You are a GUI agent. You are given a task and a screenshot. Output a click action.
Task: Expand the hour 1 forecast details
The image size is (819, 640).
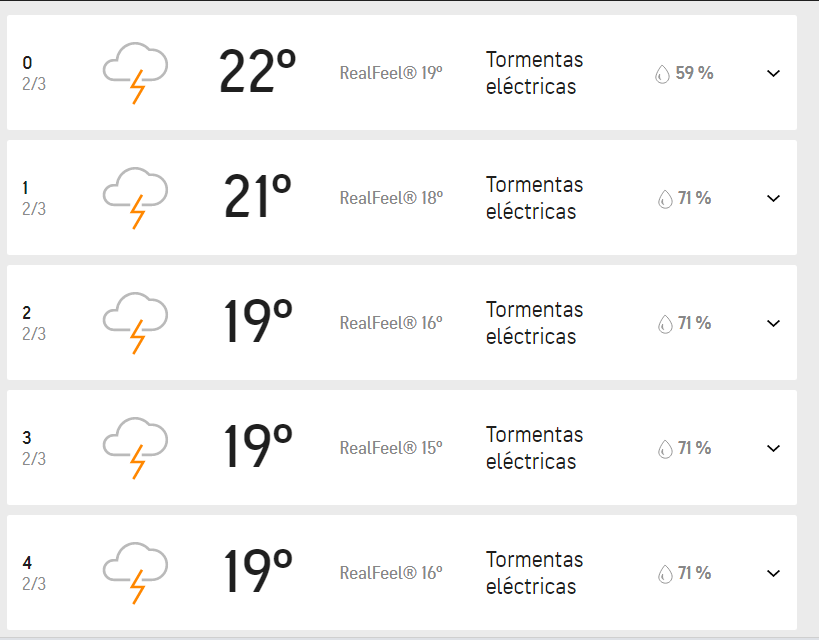point(773,198)
